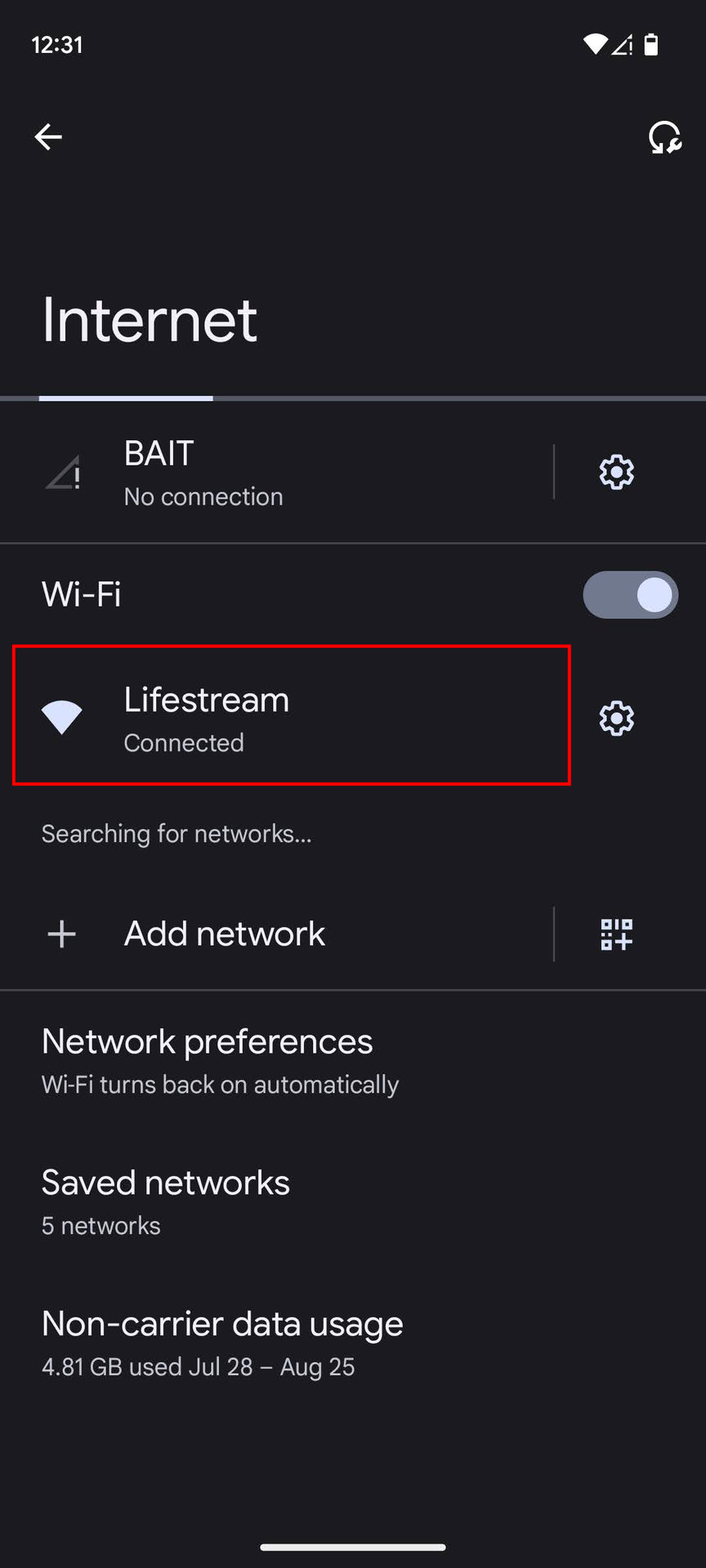Open Lifestream settings gear
This screenshot has height=1568, width=706.
[616, 718]
